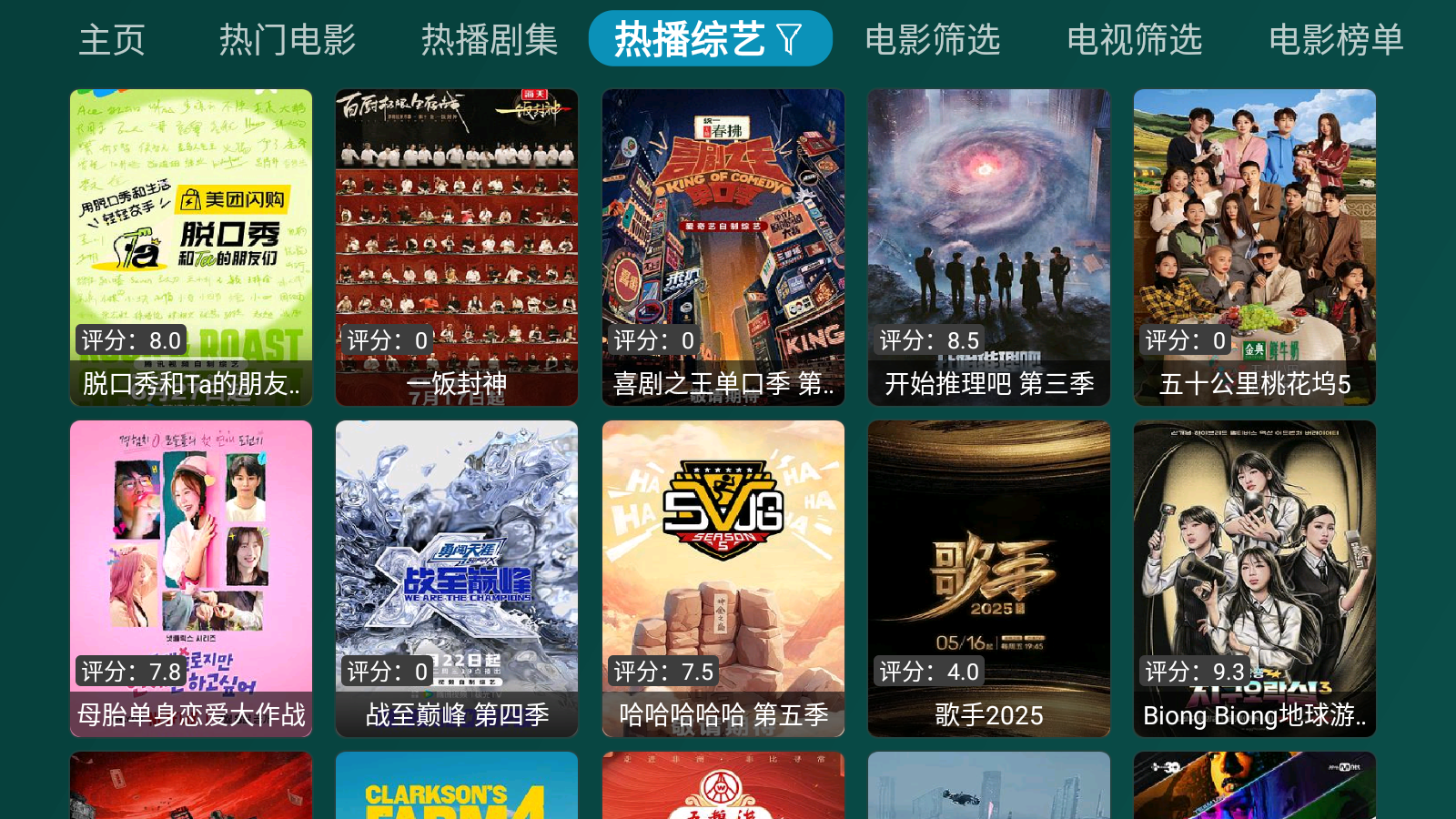Screen dimensions: 1456x819
Task: View Biong Biong地球游 show
Action: coord(1255,578)
